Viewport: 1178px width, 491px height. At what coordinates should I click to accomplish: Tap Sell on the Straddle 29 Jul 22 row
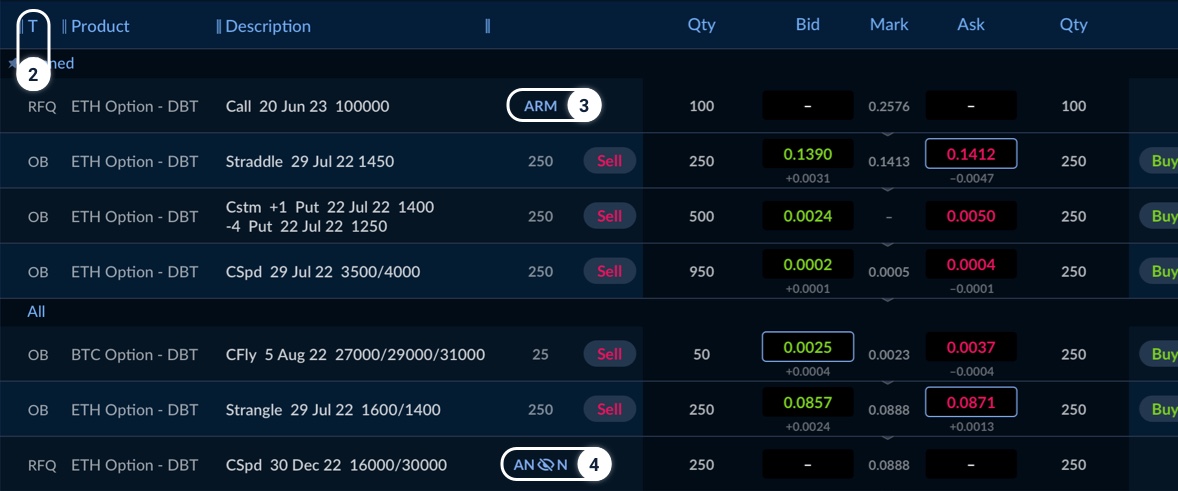click(x=609, y=161)
